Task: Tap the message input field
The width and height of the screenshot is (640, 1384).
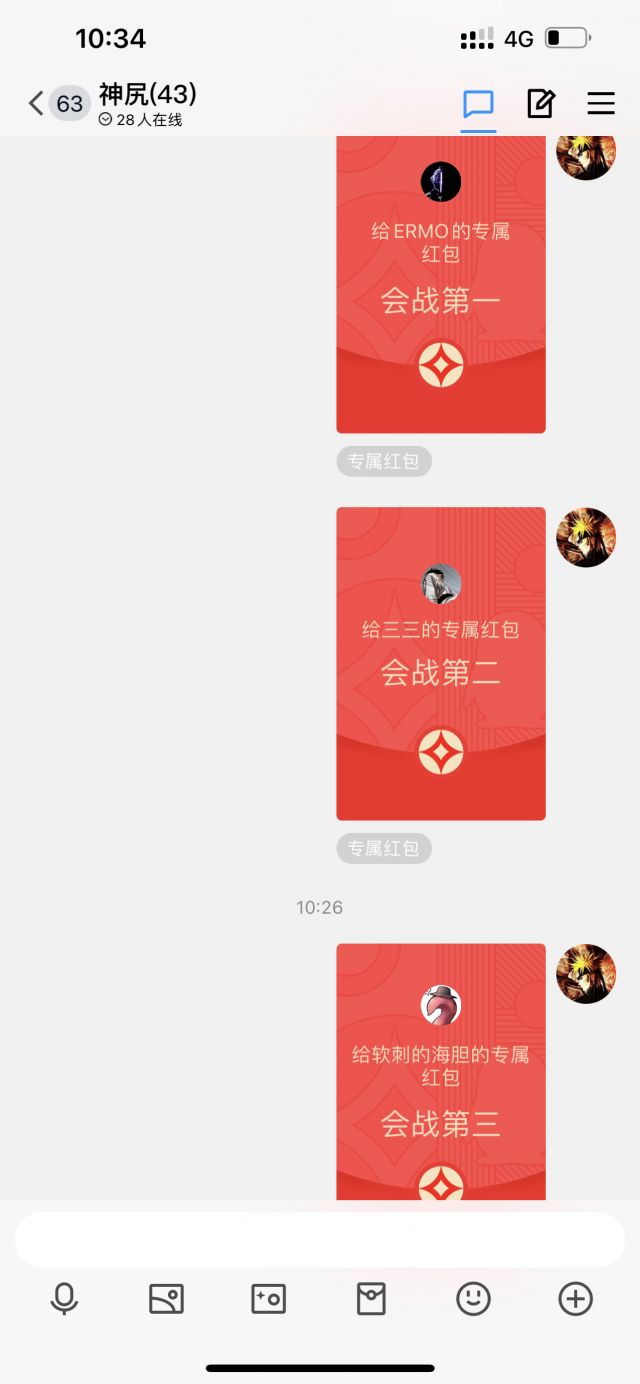Action: (x=320, y=1240)
